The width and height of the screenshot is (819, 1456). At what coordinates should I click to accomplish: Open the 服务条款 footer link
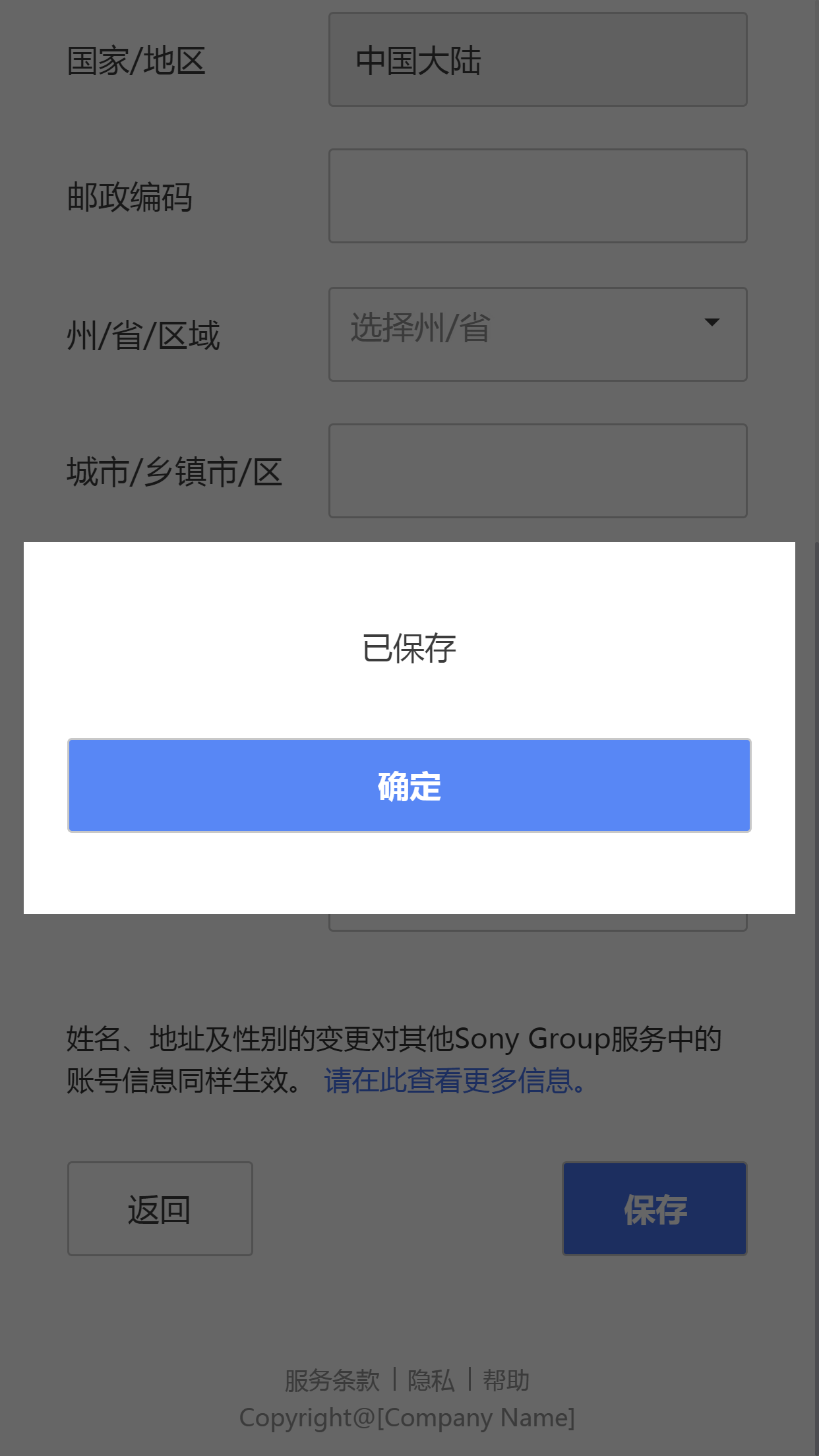[x=332, y=1380]
